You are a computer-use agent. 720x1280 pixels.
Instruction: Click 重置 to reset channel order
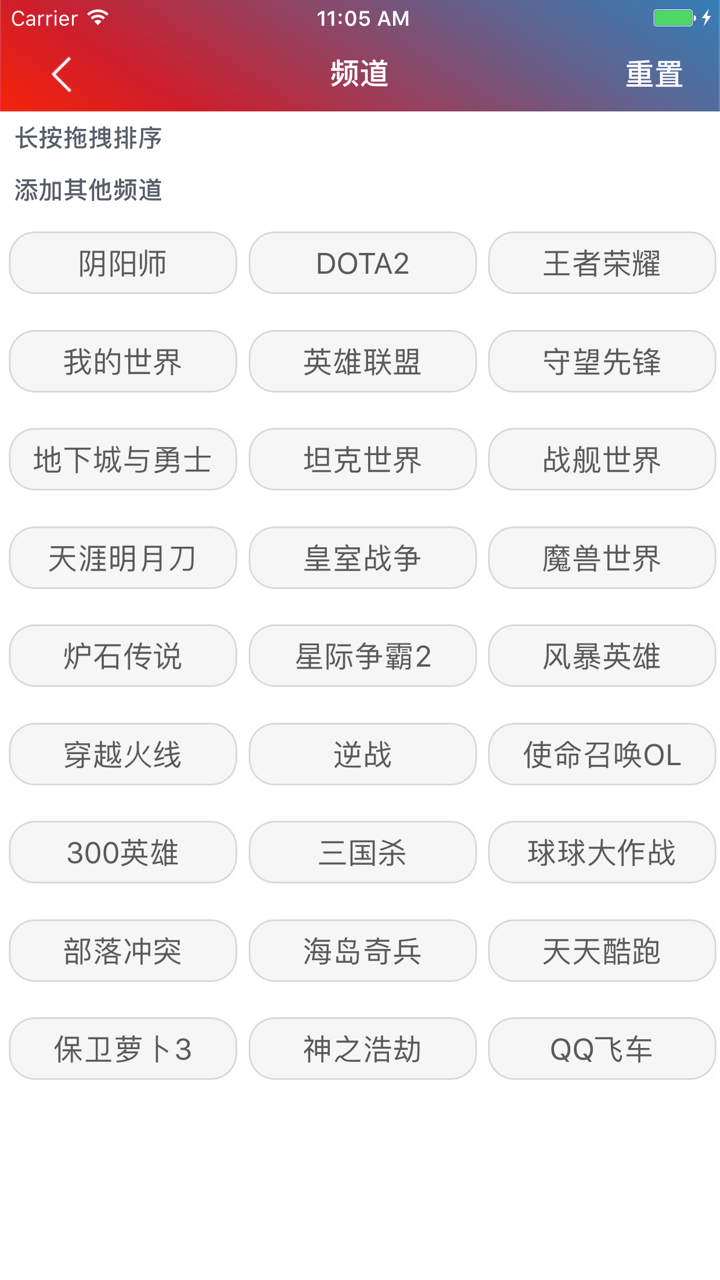click(x=654, y=74)
